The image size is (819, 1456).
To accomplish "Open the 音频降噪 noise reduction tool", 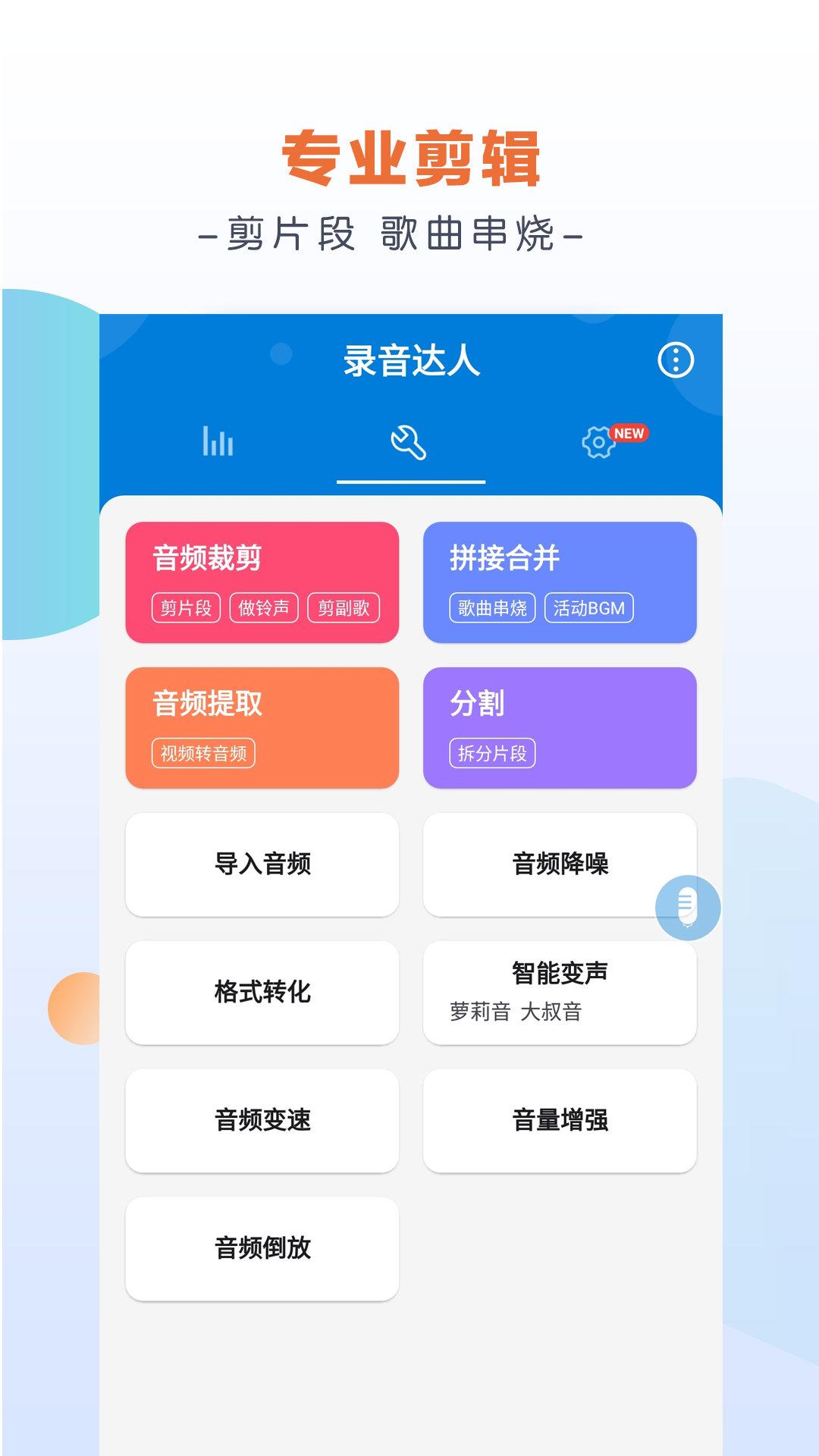I will point(560,864).
